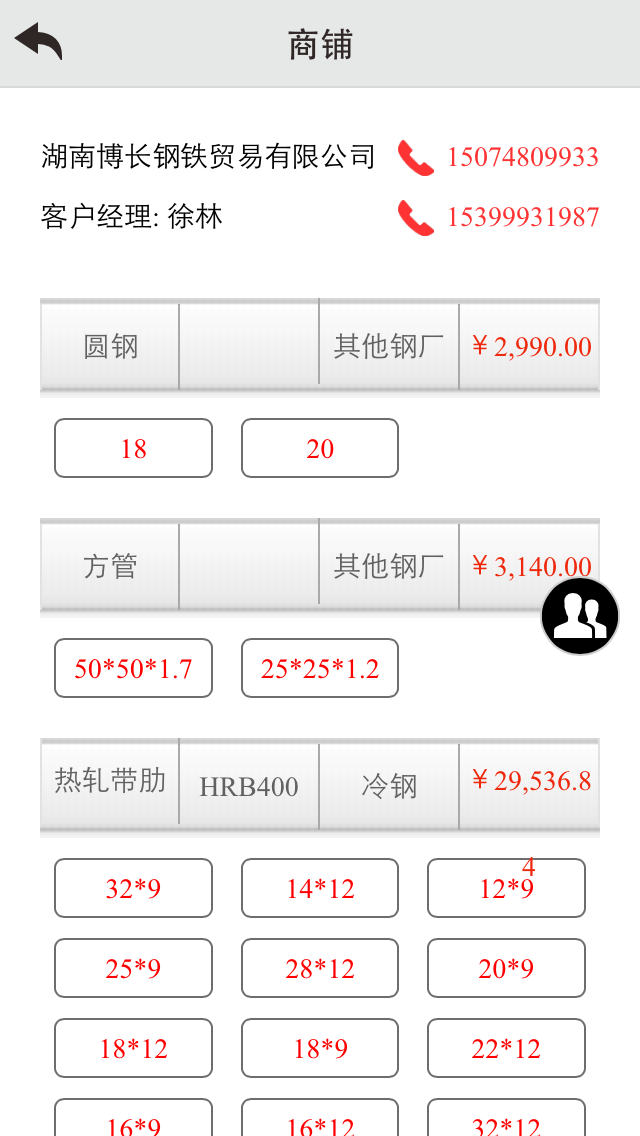Choose the 20*9 spec chip
This screenshot has height=1136, width=640.
[506, 968]
